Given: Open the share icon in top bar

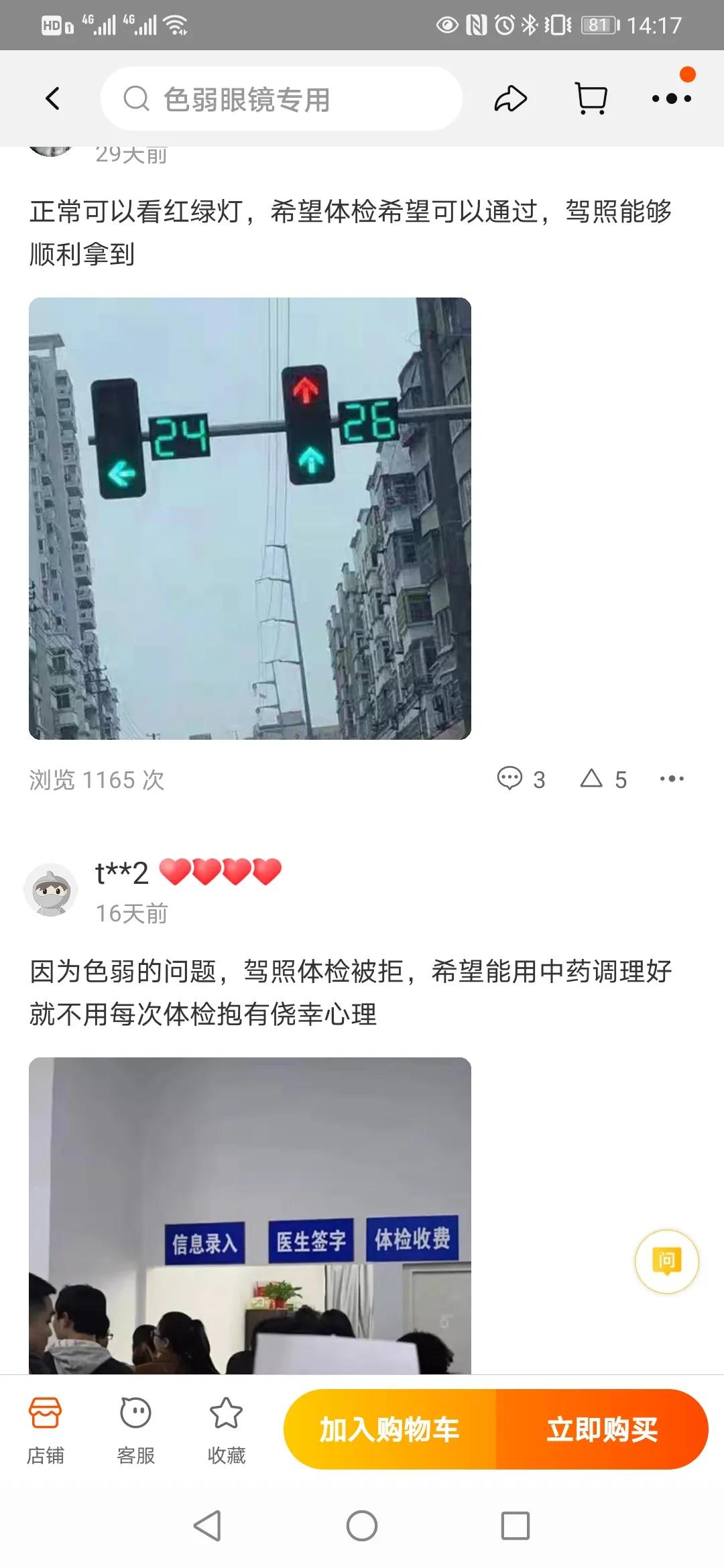Looking at the screenshot, I should click(510, 98).
